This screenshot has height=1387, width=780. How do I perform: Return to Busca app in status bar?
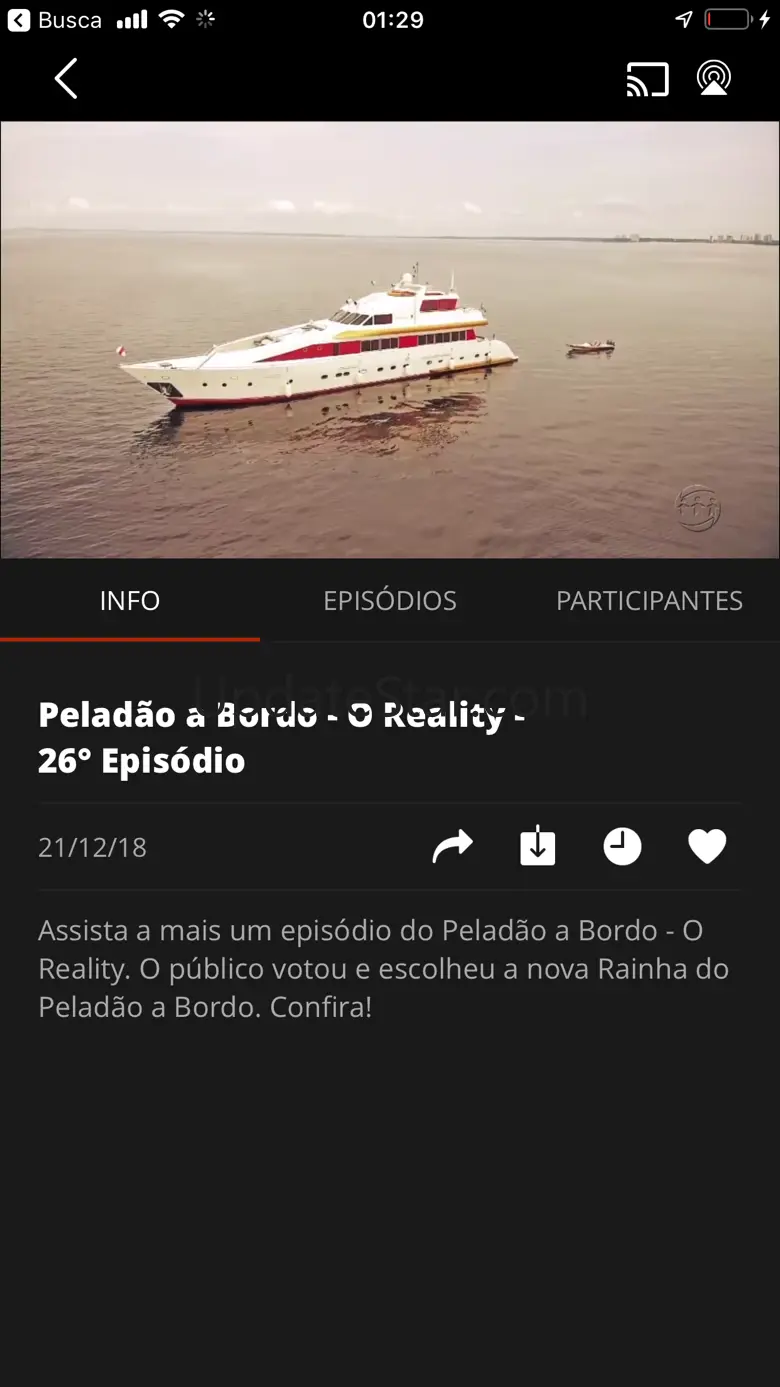[x=55, y=20]
